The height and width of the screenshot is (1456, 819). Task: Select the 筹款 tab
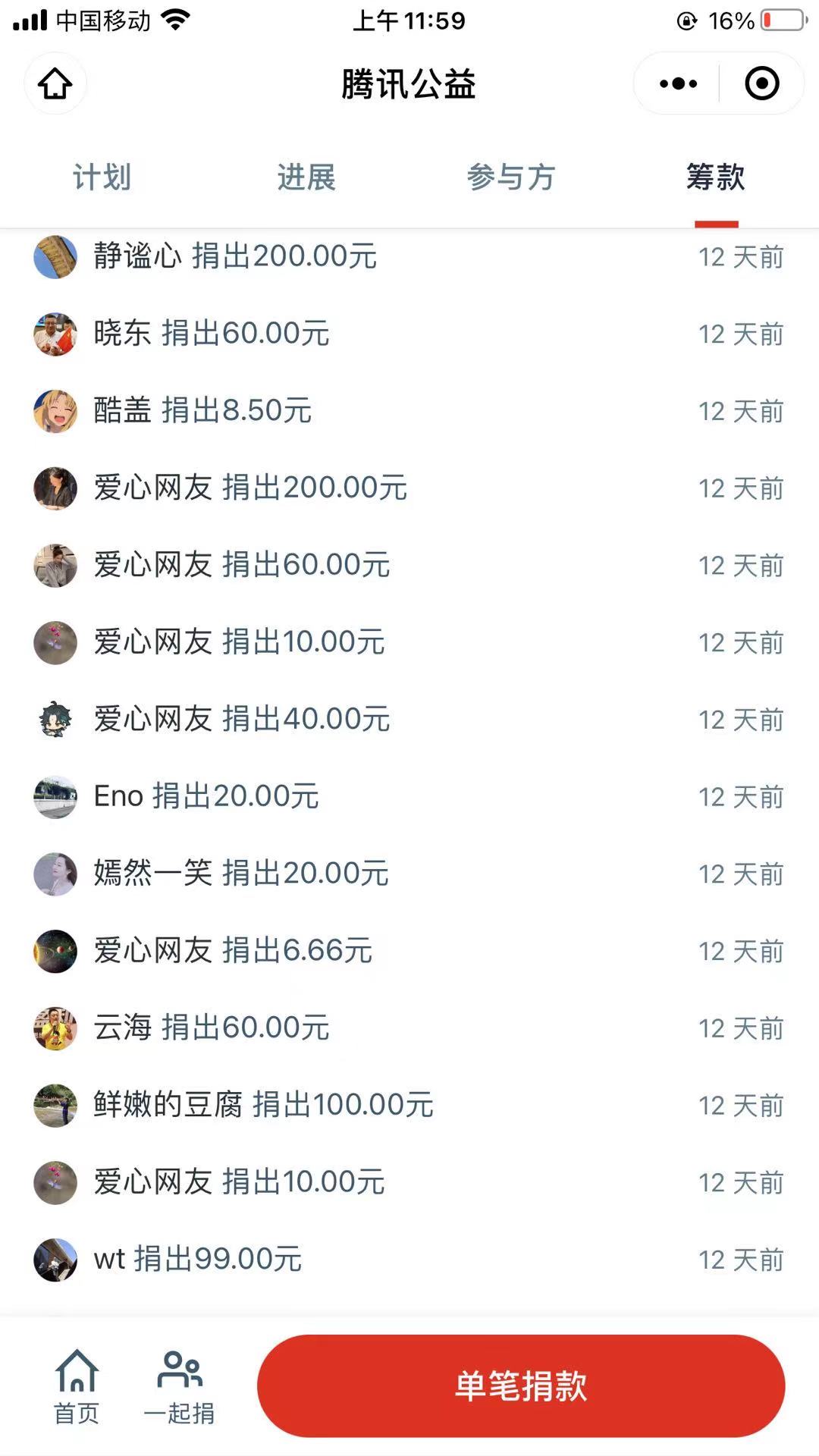pyautogui.click(x=715, y=177)
